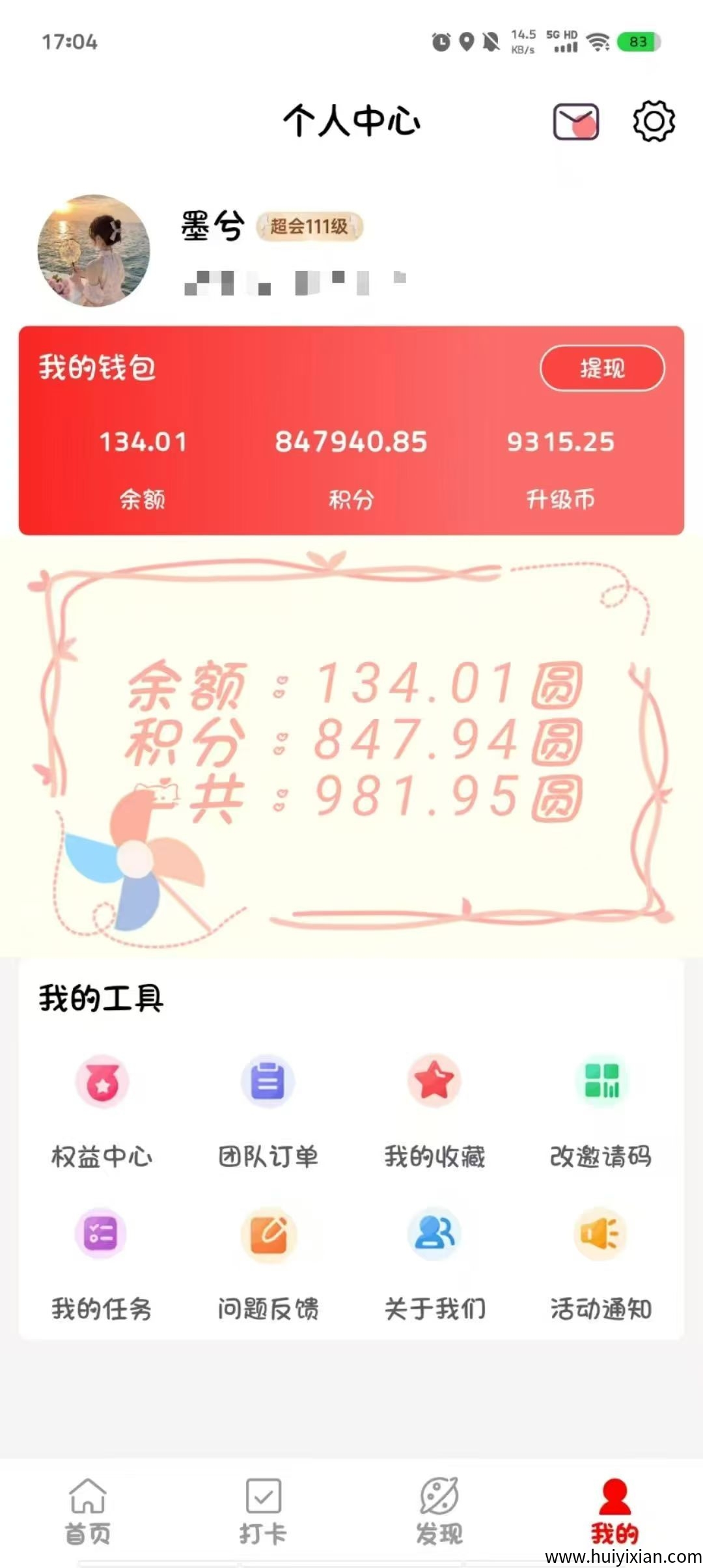
Task: Switch to the 发现 discover tab
Action: coord(439,1511)
